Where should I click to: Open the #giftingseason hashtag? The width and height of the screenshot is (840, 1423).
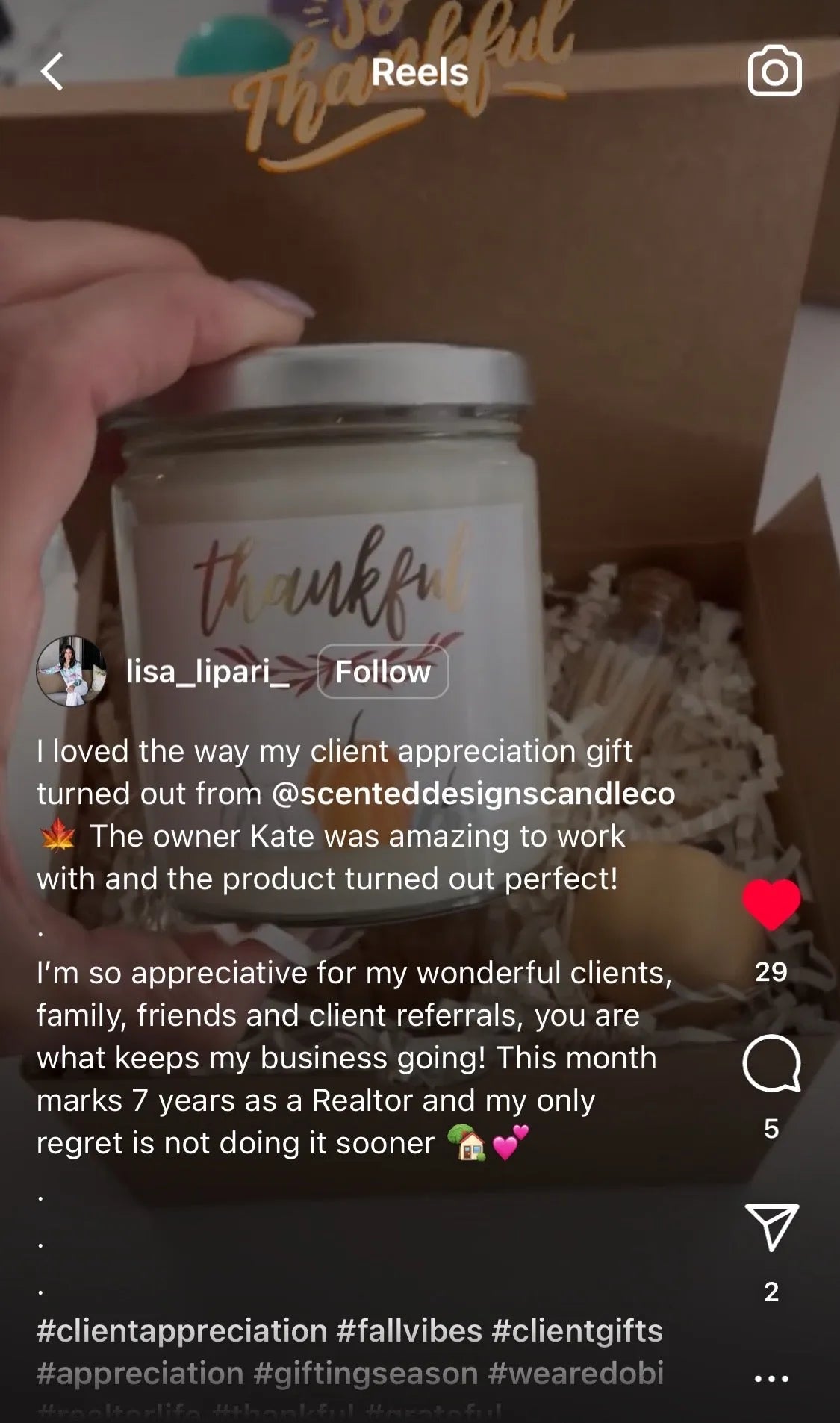[x=365, y=1374]
